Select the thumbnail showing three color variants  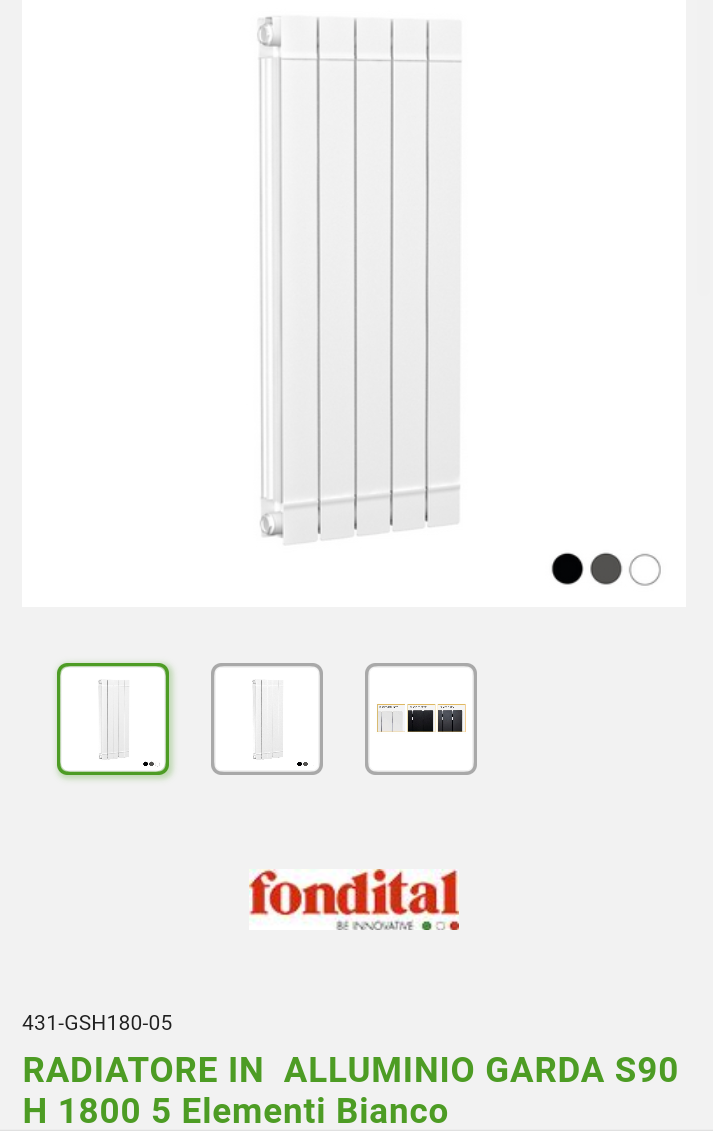(421, 718)
